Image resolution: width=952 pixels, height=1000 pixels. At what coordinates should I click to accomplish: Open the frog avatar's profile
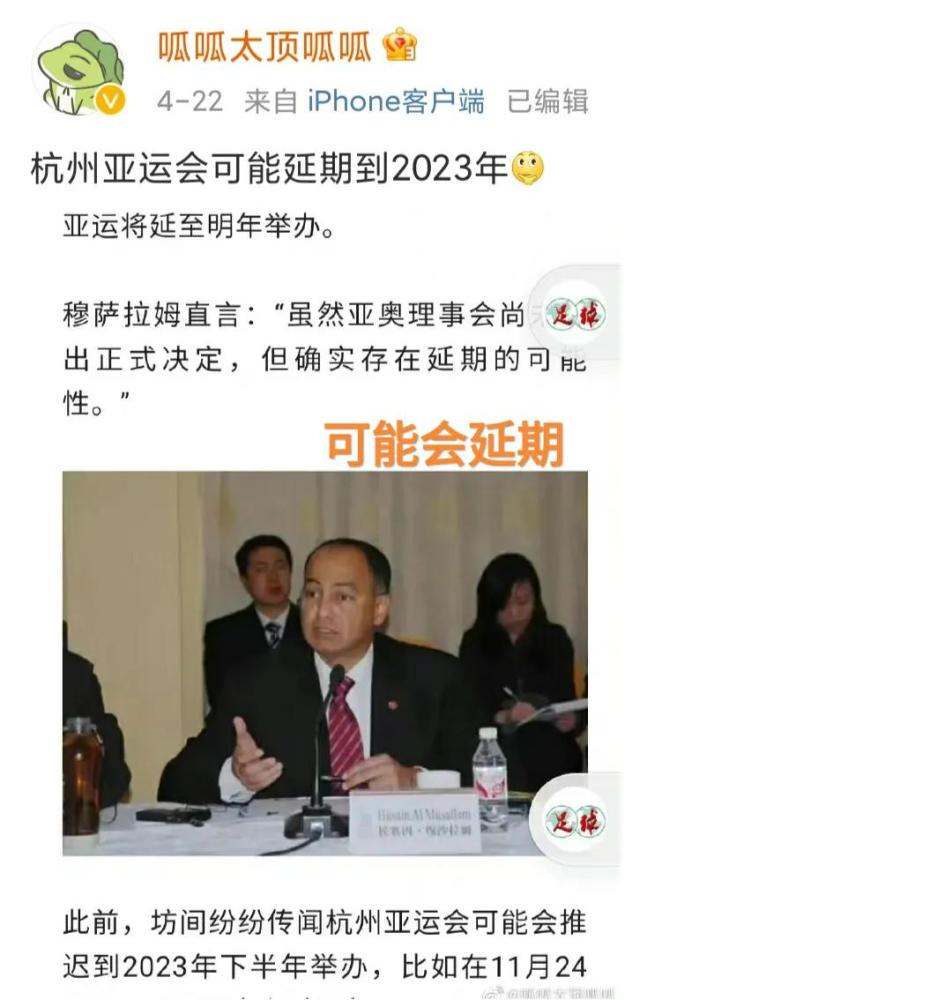(81, 71)
